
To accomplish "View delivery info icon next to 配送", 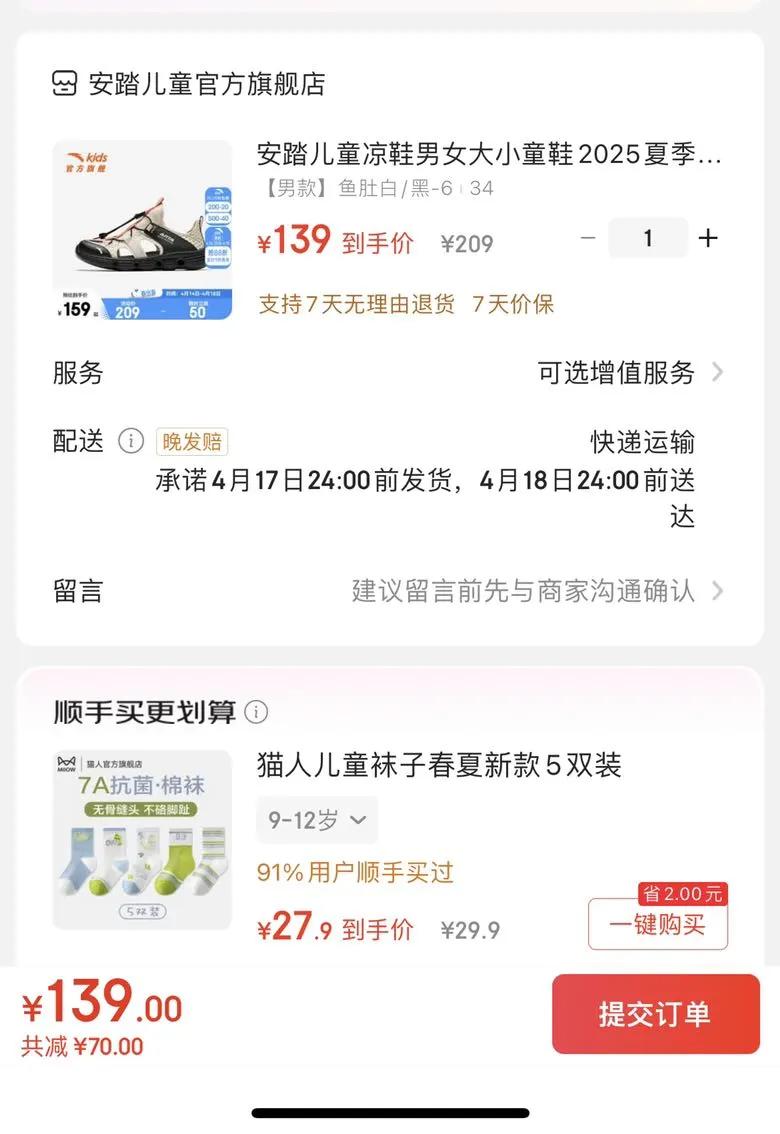I will tap(131, 440).
